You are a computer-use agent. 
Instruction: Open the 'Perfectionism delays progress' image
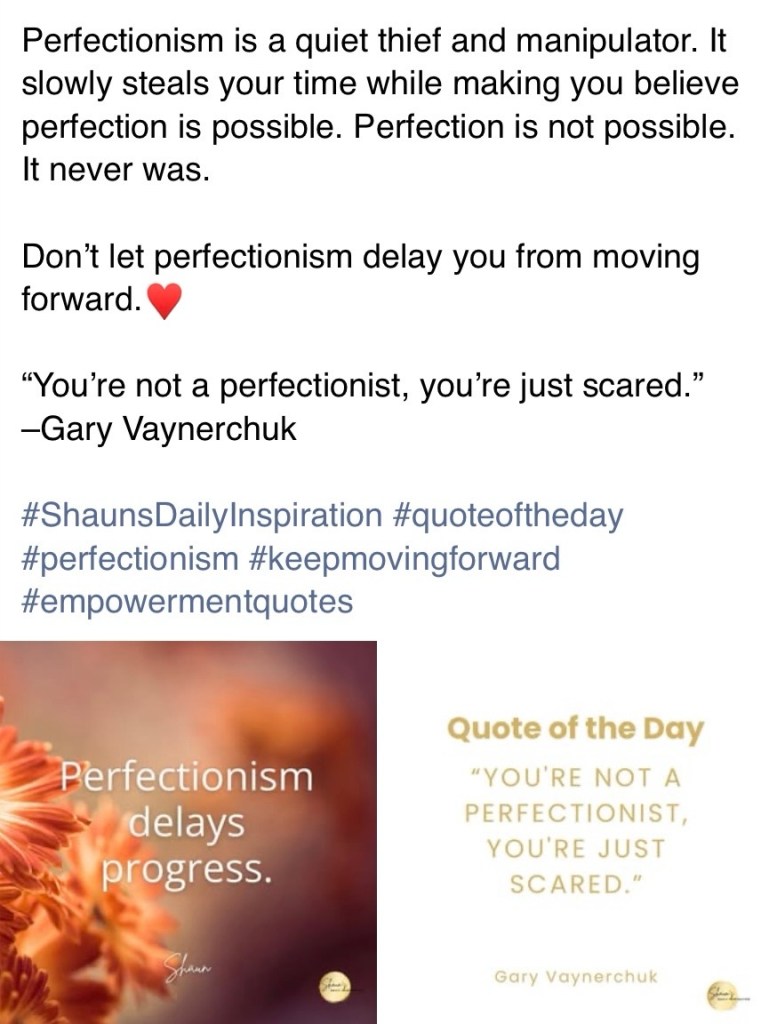tap(188, 832)
